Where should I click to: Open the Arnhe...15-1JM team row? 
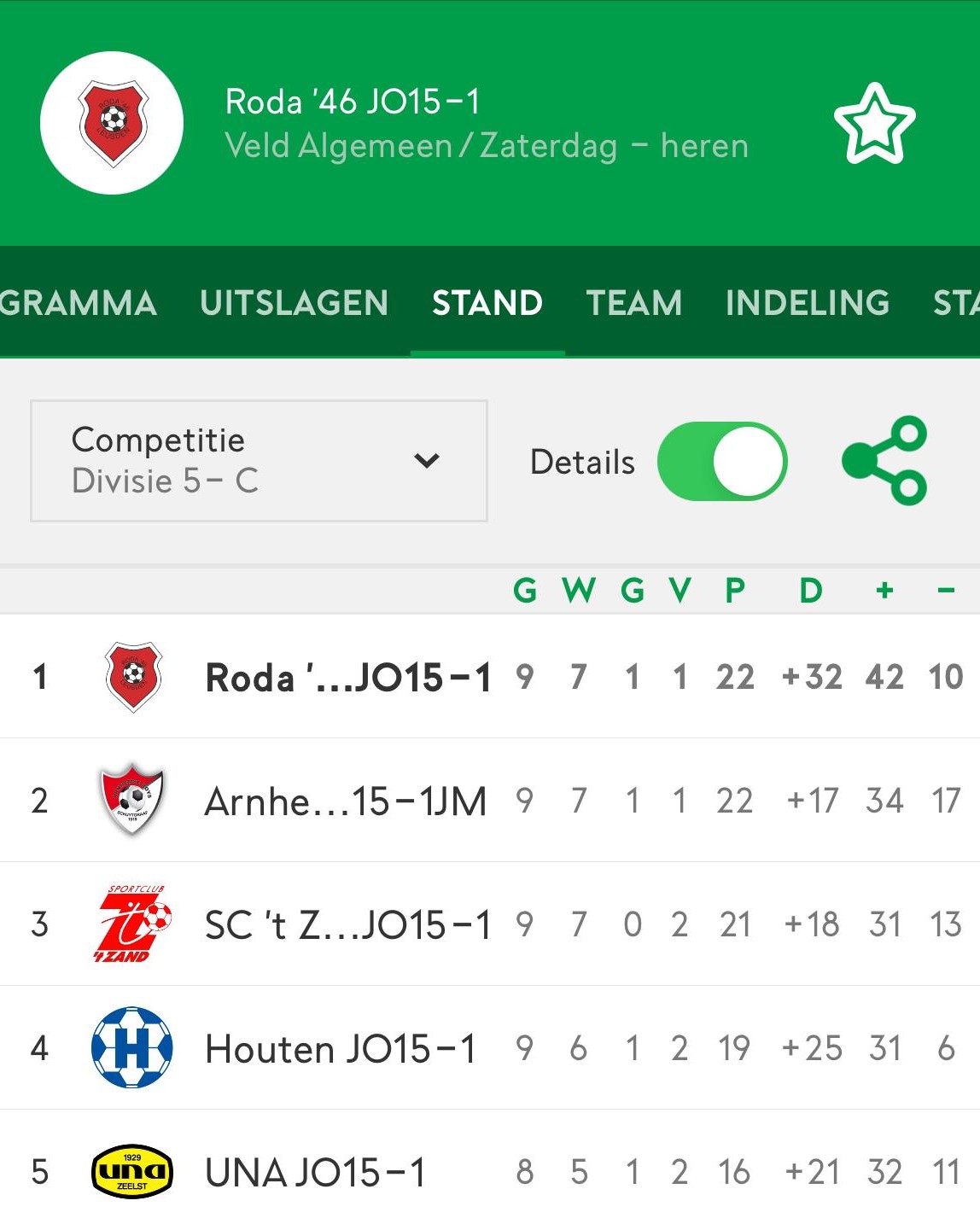click(346, 801)
